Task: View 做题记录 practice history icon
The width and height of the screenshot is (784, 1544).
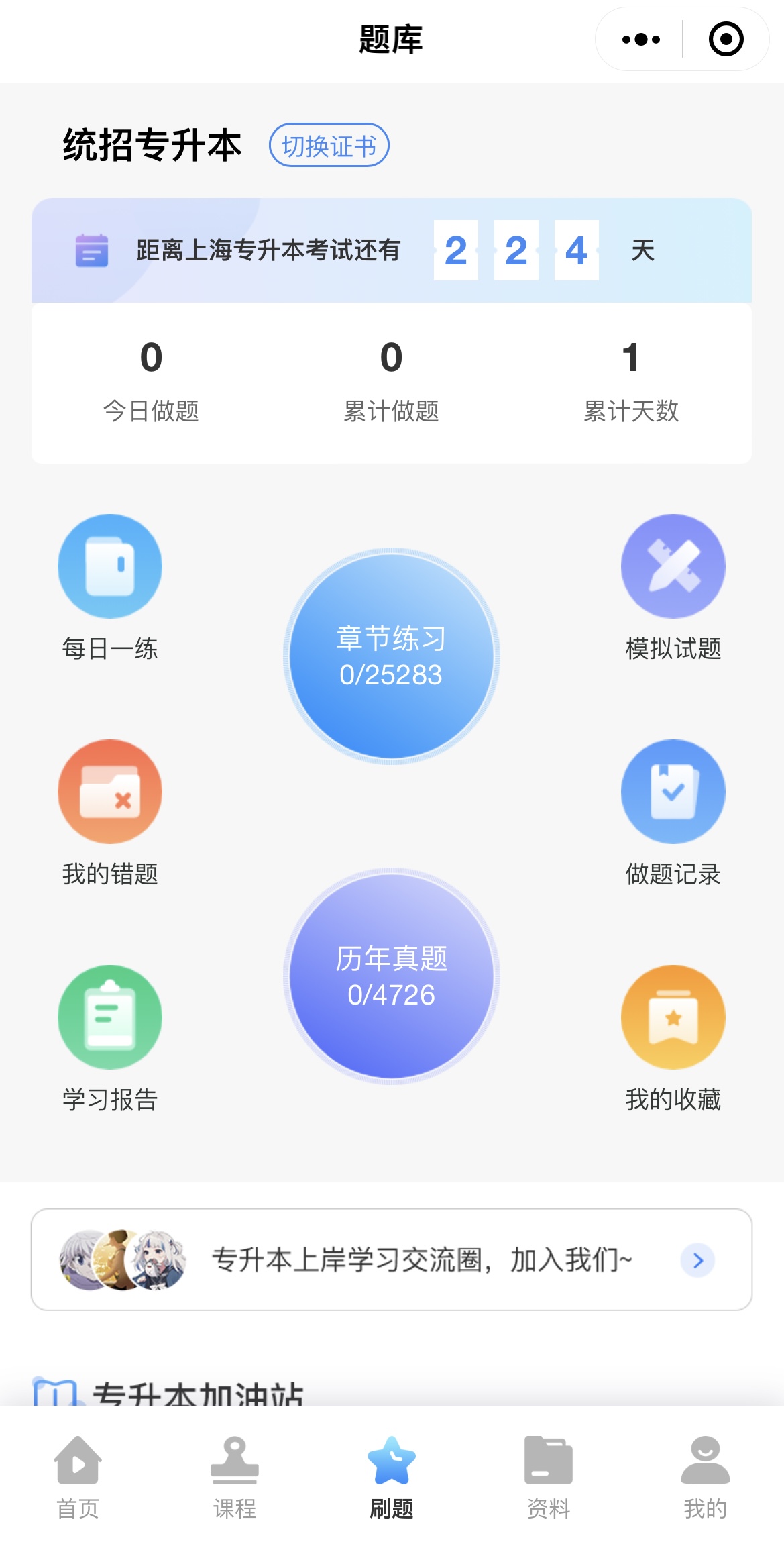Action: tap(673, 793)
